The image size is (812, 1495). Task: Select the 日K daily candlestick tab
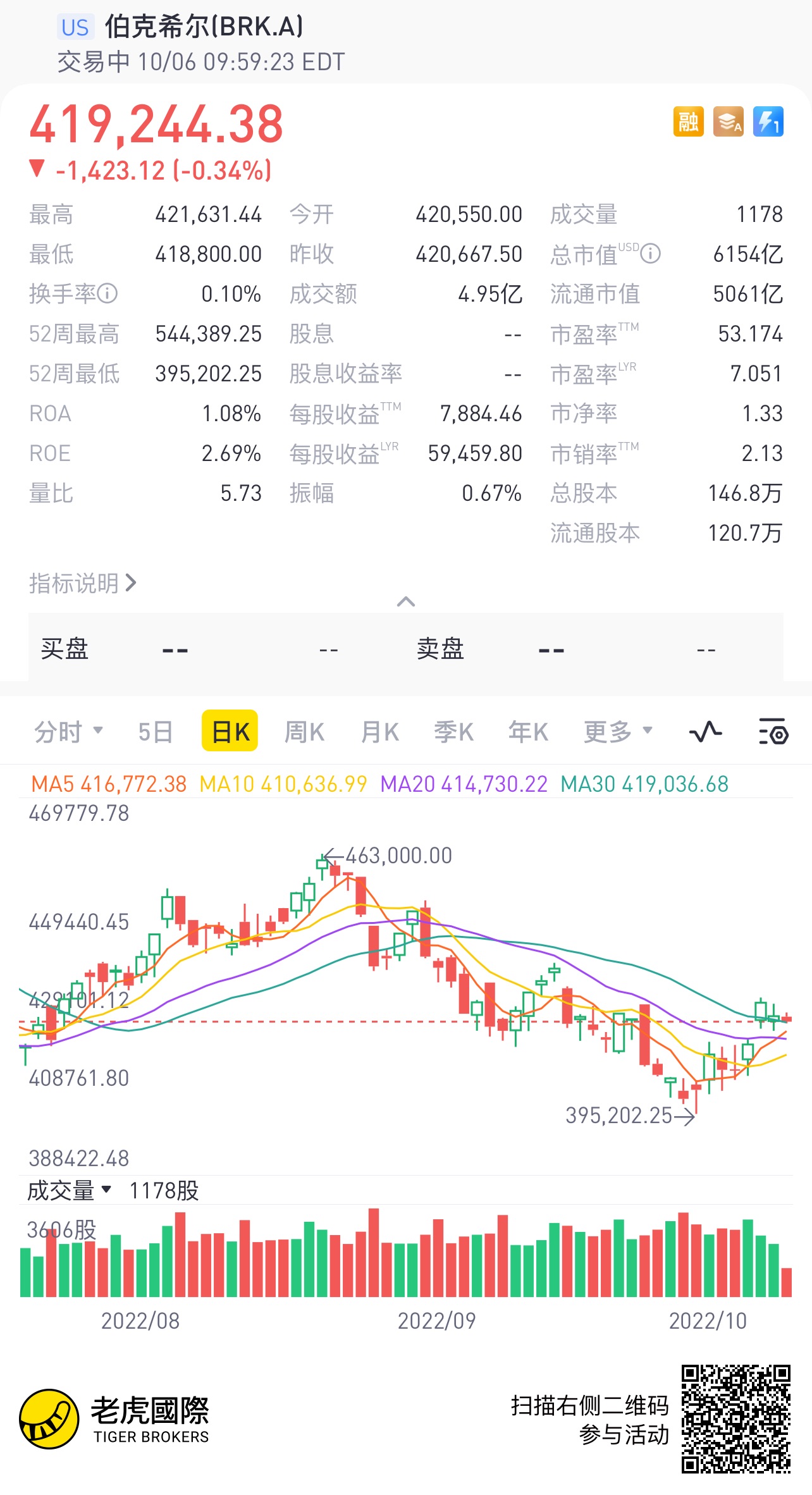coord(230,731)
